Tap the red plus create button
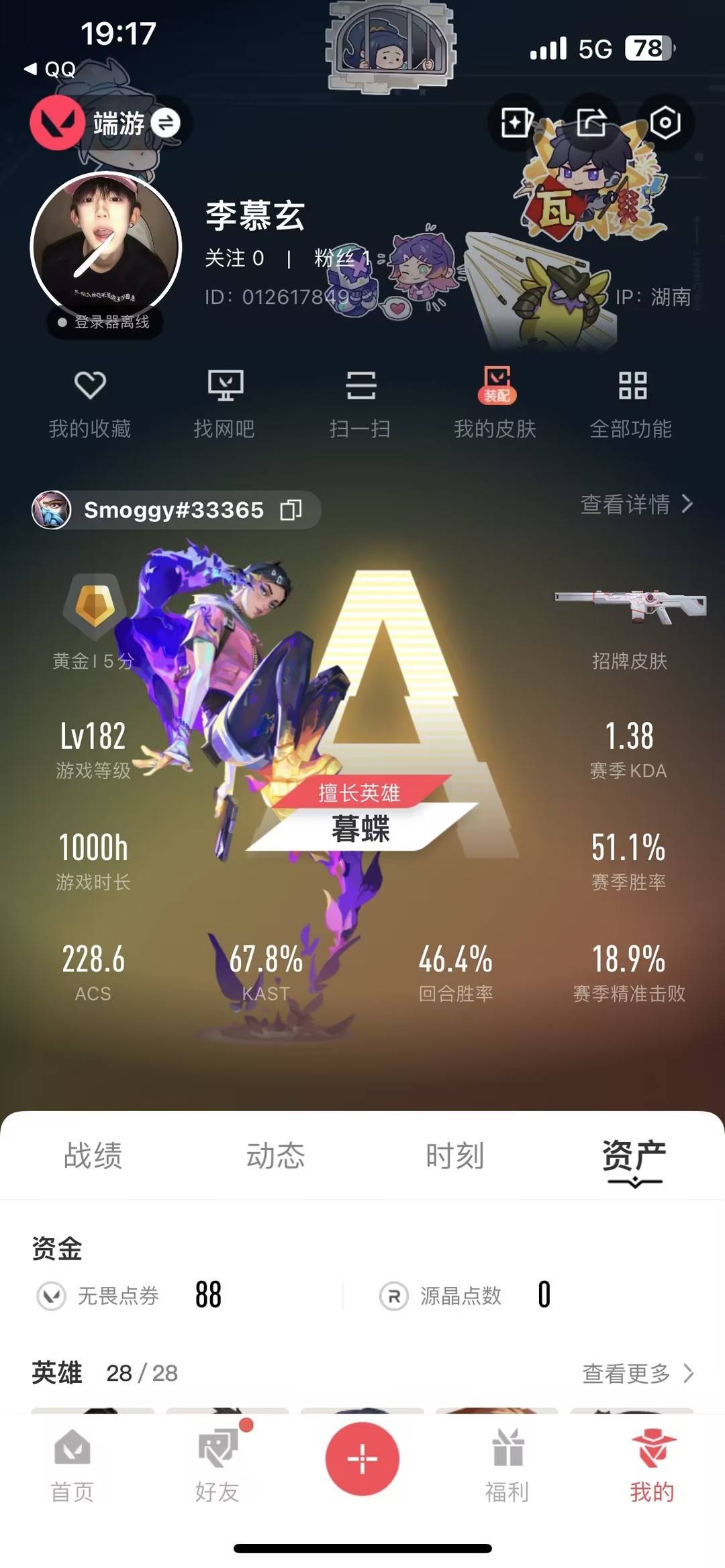725x1568 pixels. pos(362,1459)
